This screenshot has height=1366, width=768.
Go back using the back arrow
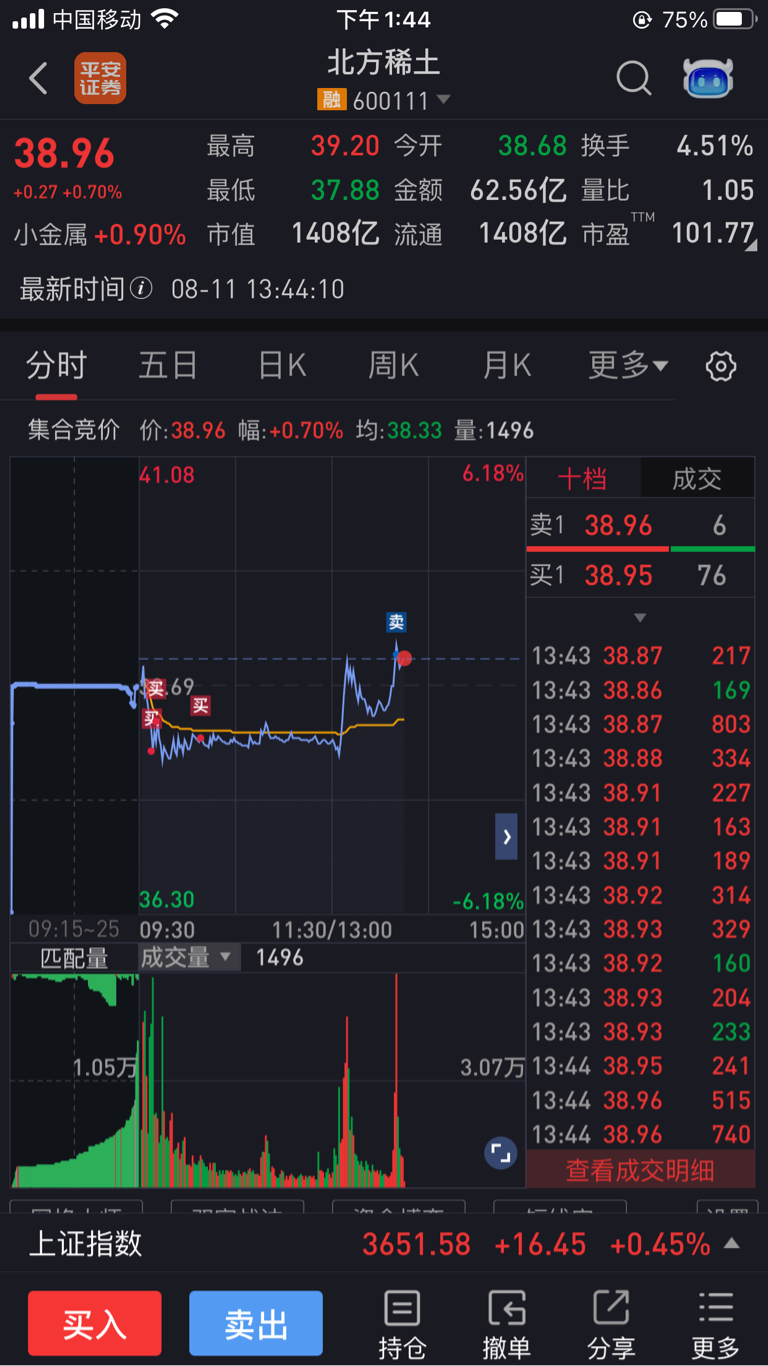pyautogui.click(x=37, y=78)
